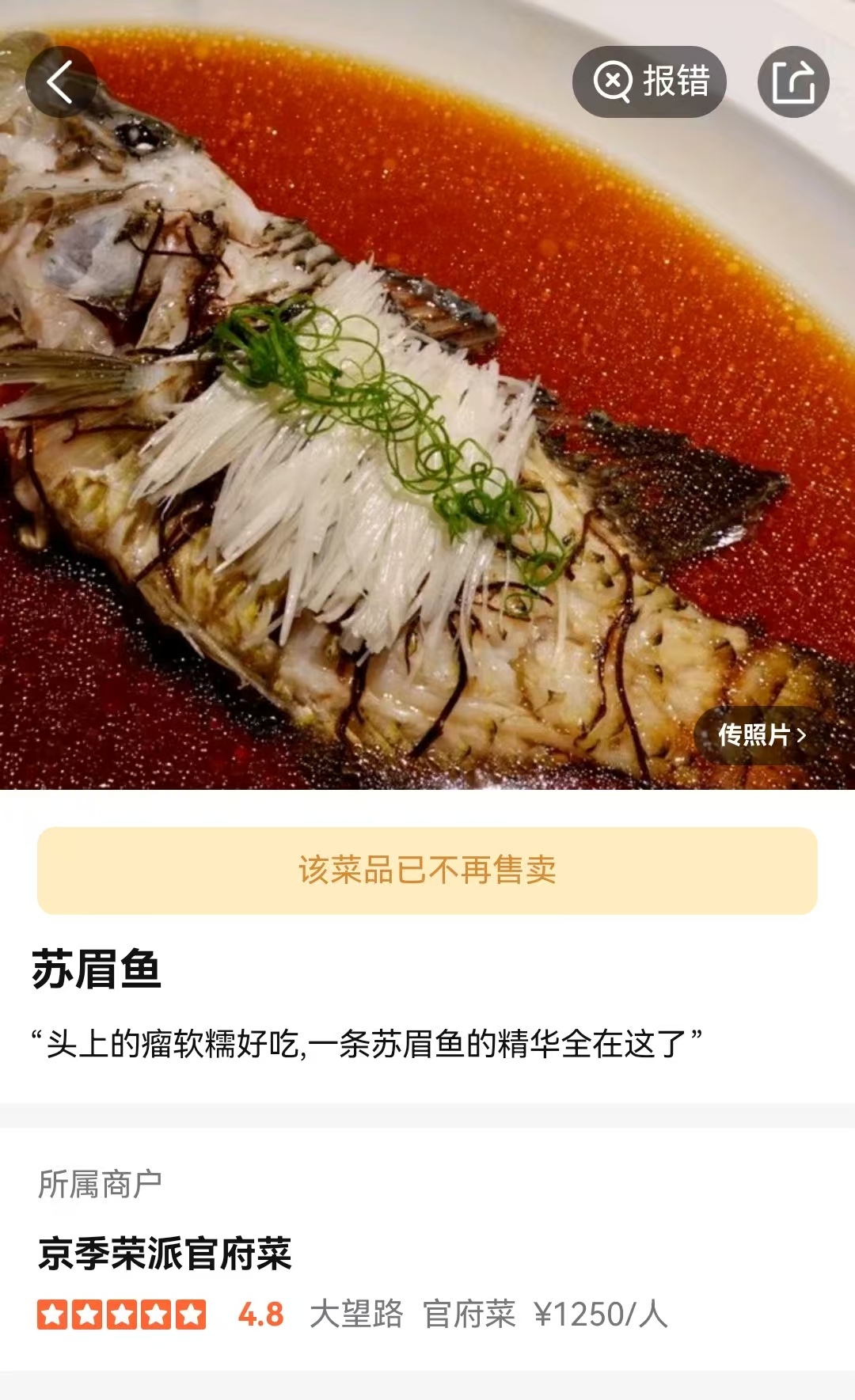This screenshot has height=1400, width=855.
Task: Tap the 报错 report error button
Action: pos(650,82)
